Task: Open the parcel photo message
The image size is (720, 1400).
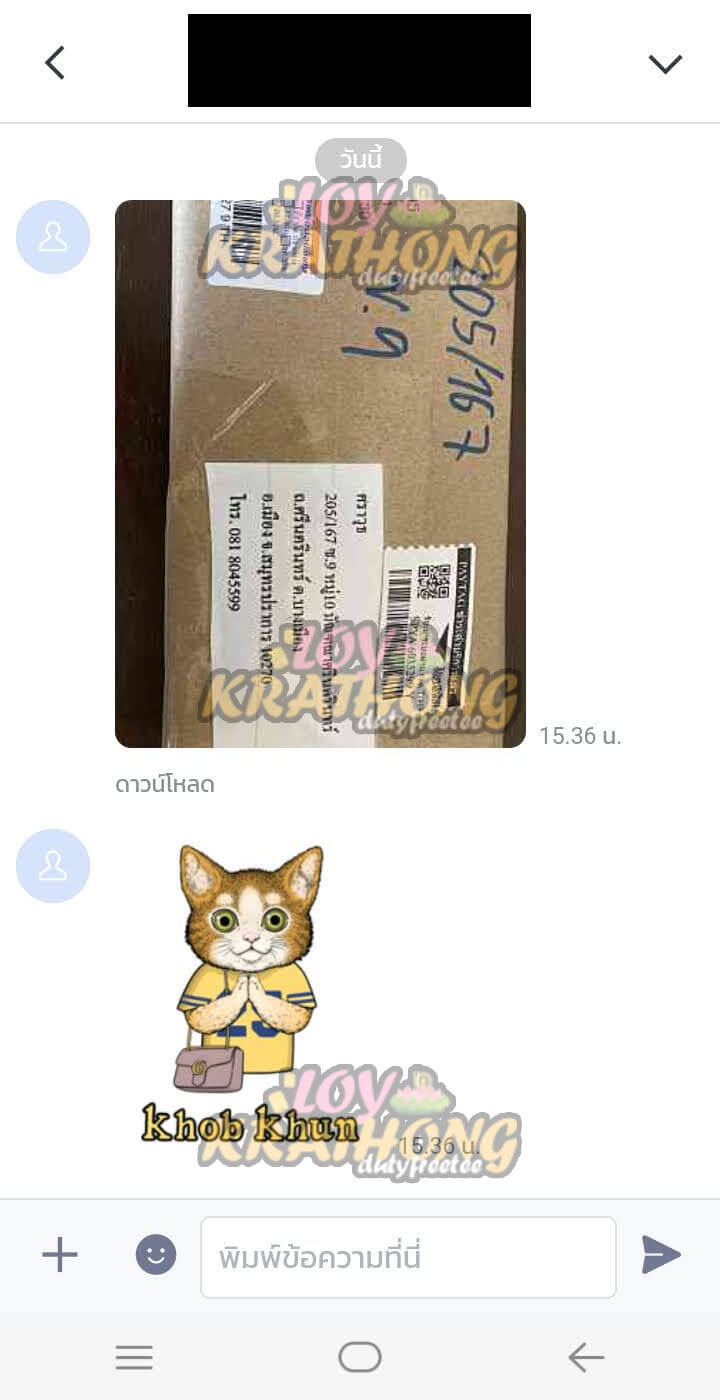Action: (320, 474)
